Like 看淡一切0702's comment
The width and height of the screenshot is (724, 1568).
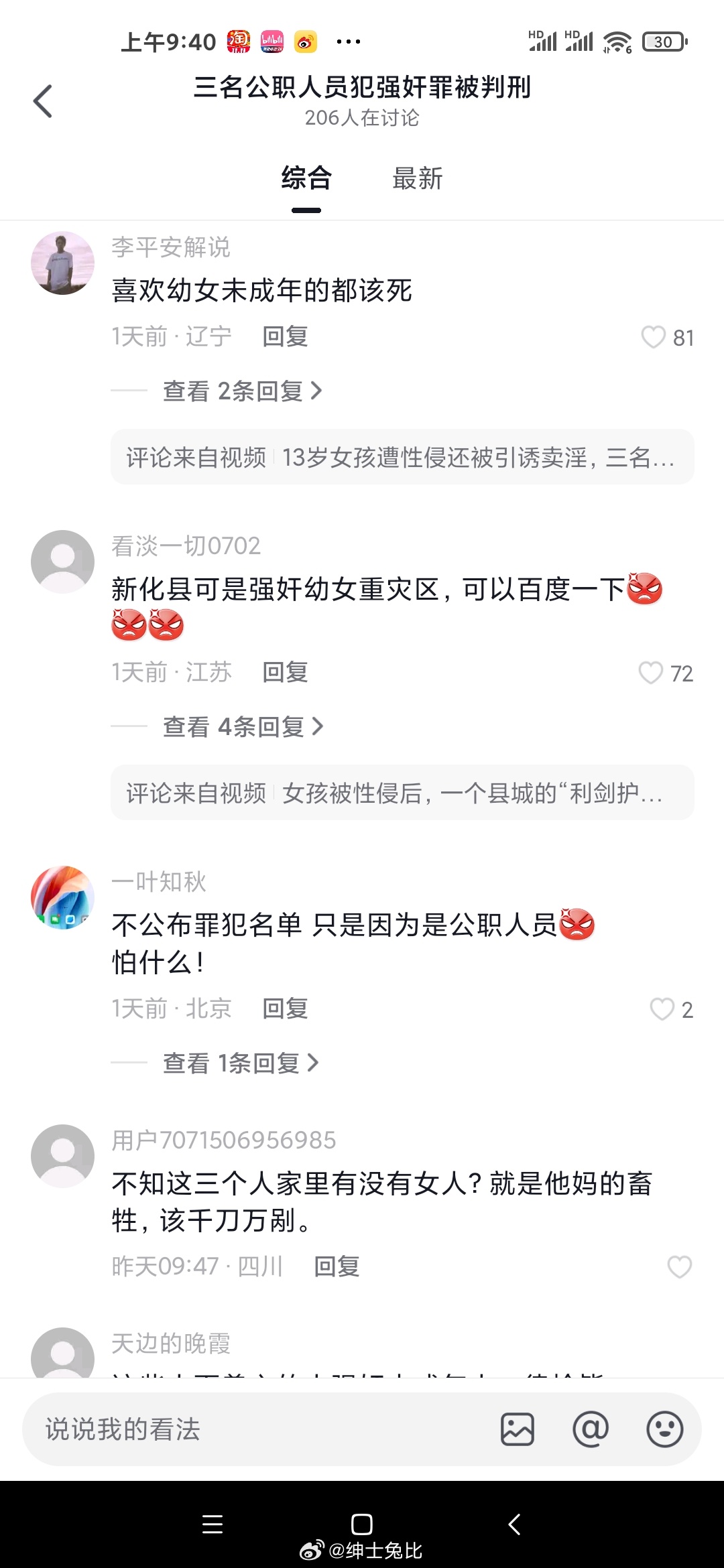pyautogui.click(x=651, y=673)
